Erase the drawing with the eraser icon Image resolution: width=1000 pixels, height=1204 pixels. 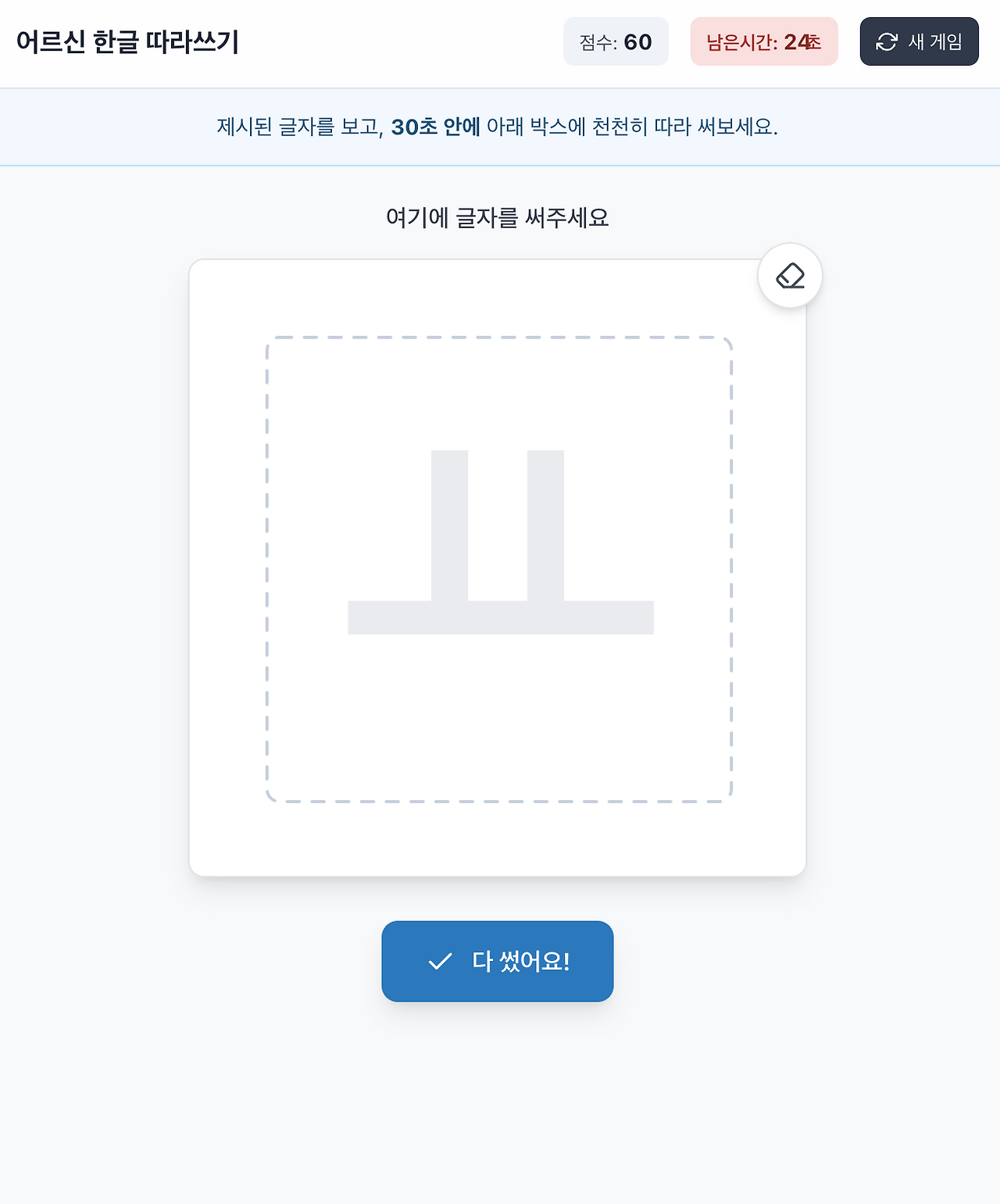[x=790, y=276]
